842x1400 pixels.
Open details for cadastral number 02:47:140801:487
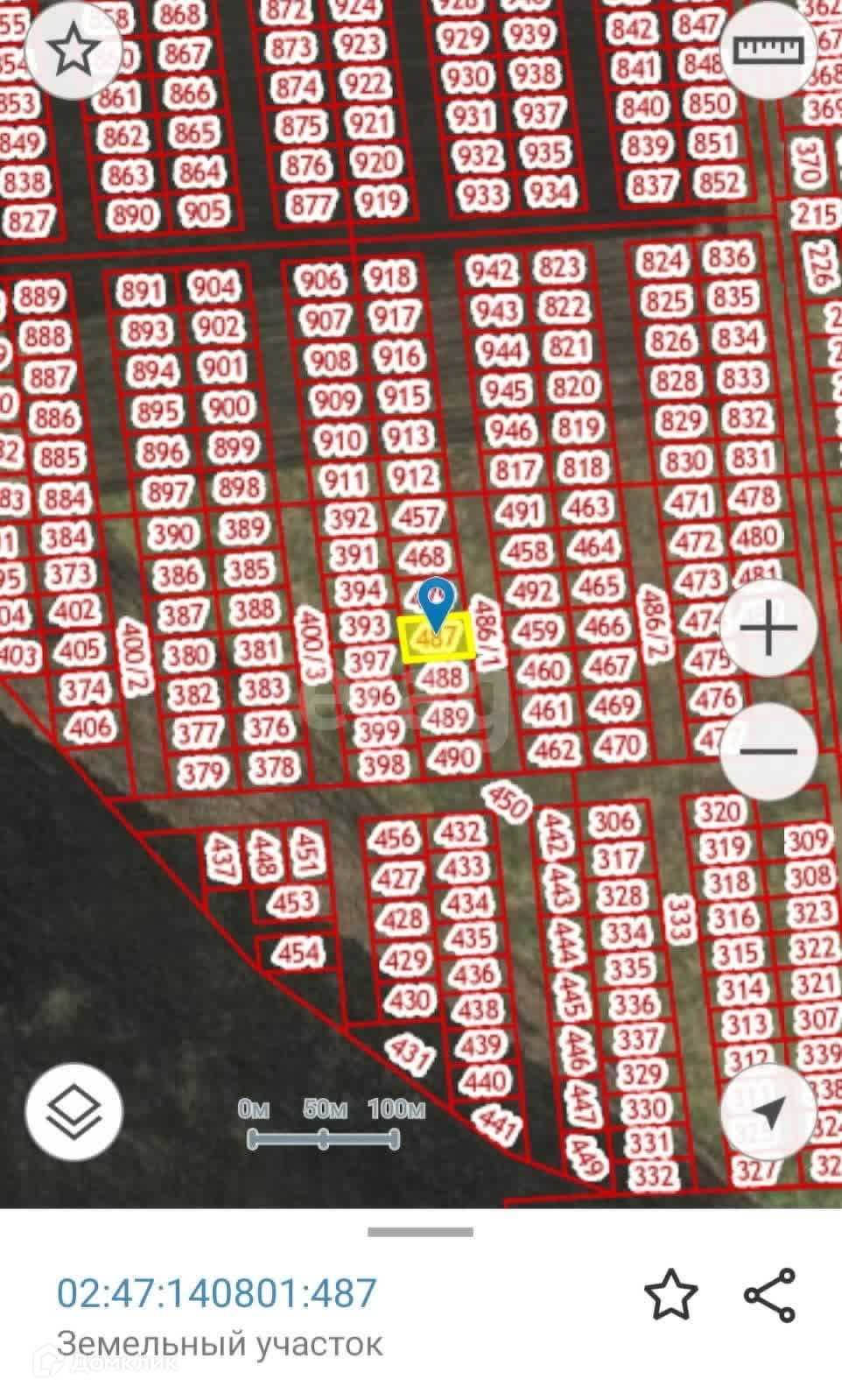click(x=217, y=1292)
